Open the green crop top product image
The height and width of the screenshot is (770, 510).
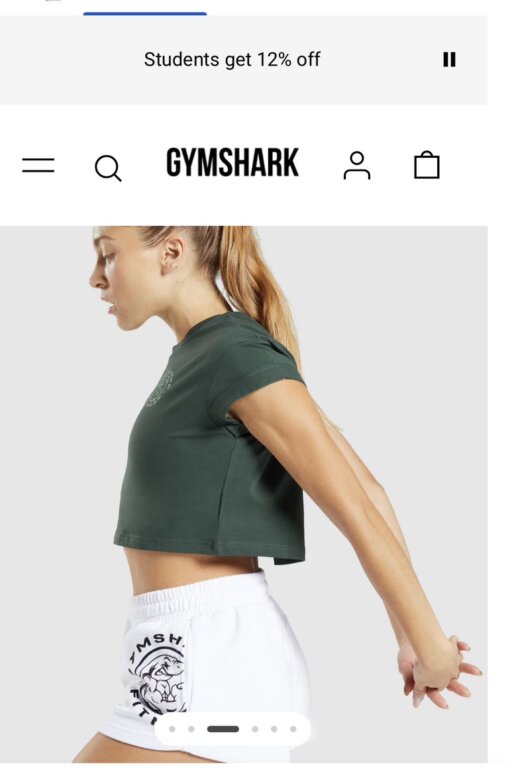click(243, 494)
